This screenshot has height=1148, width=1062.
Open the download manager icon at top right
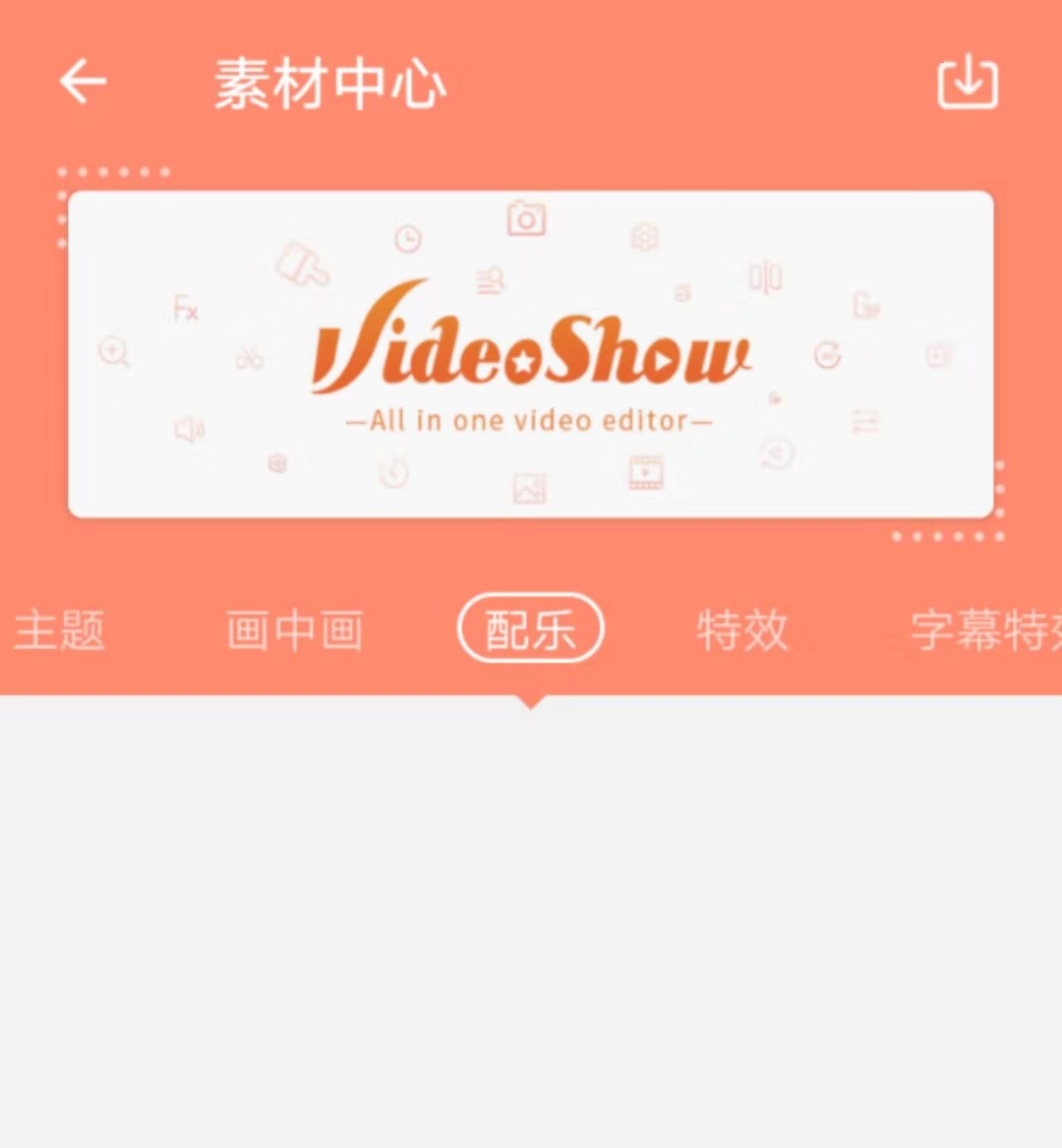click(x=967, y=84)
